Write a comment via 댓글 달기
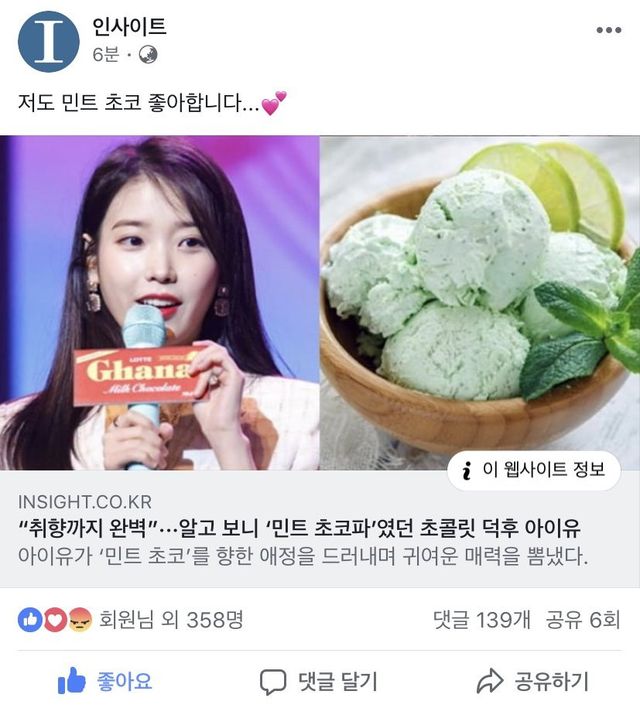Screen dimensions: 640x711 click(x=319, y=682)
